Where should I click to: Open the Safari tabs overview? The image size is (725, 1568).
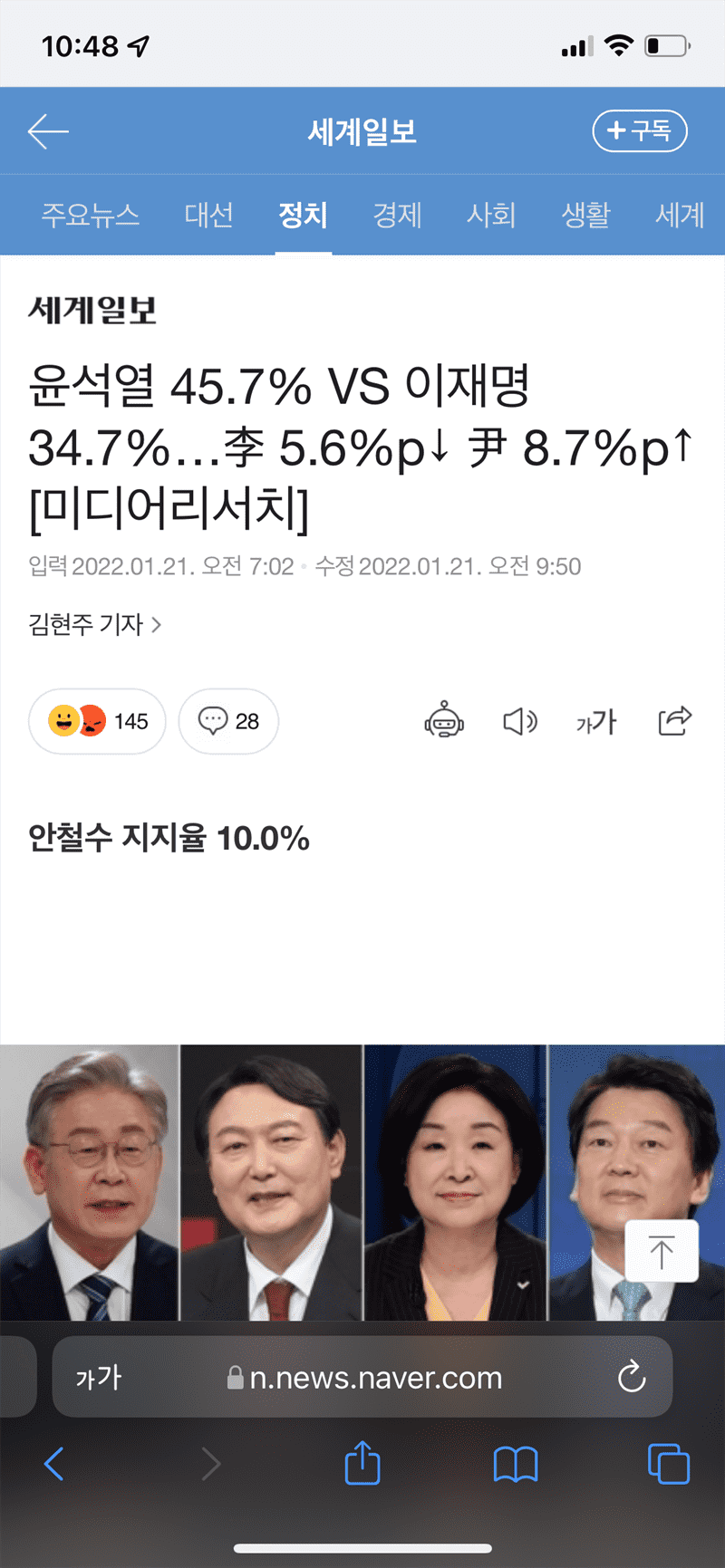click(669, 1463)
